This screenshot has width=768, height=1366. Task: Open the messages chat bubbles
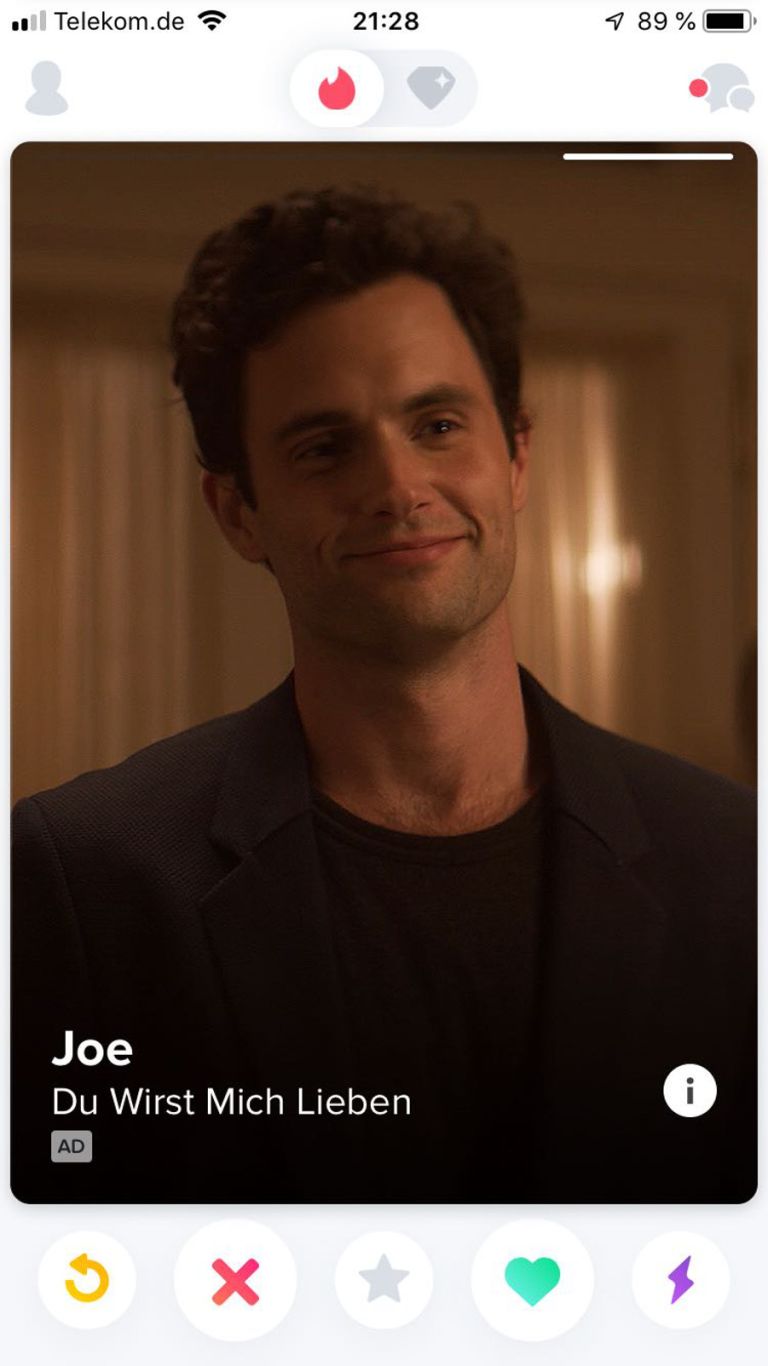pyautogui.click(x=722, y=89)
